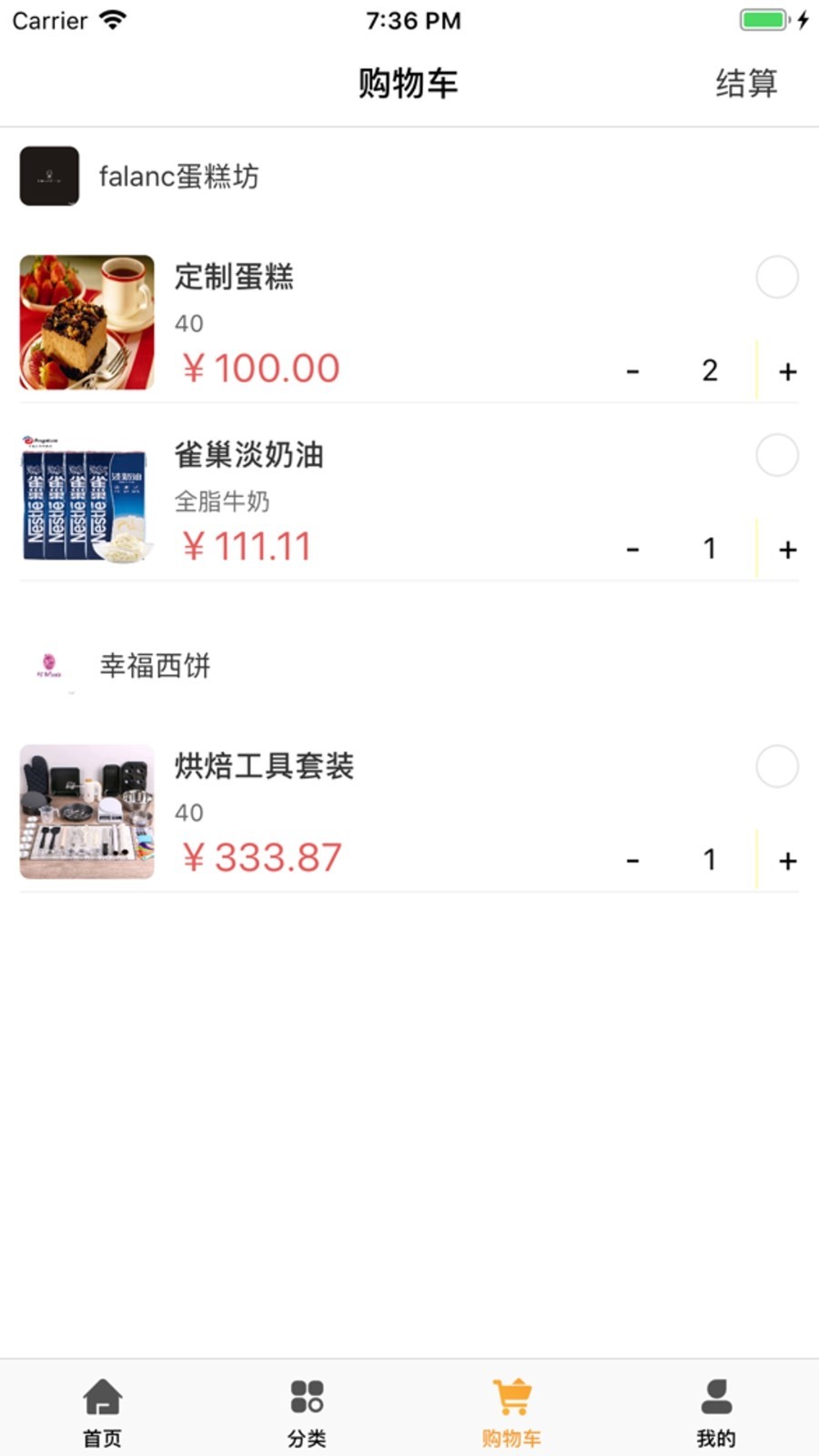Select the 烘焙工具套装 item checkbox
This screenshot has height=1456, width=819.
point(777,766)
